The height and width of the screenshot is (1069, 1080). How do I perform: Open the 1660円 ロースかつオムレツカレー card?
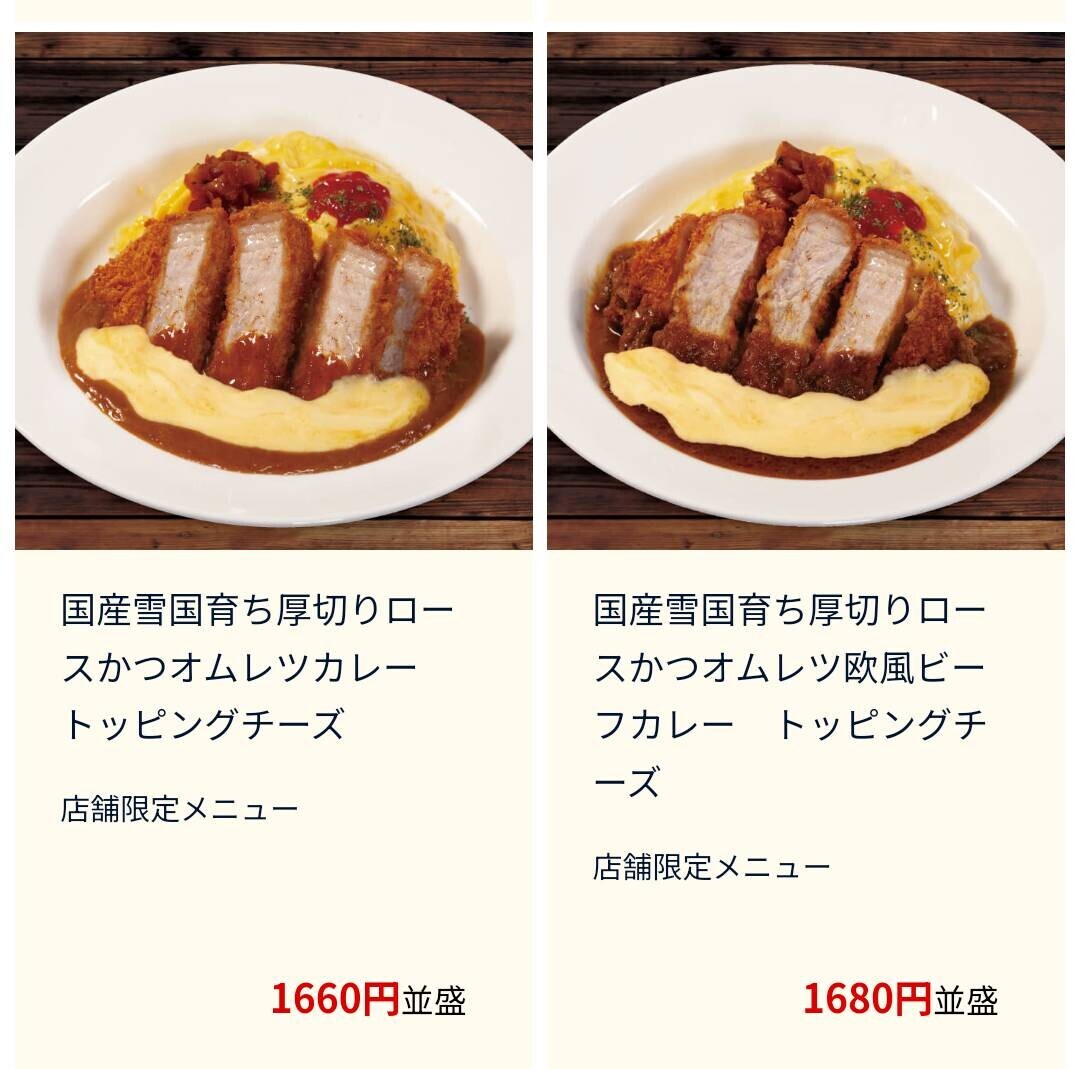[x=273, y=290]
